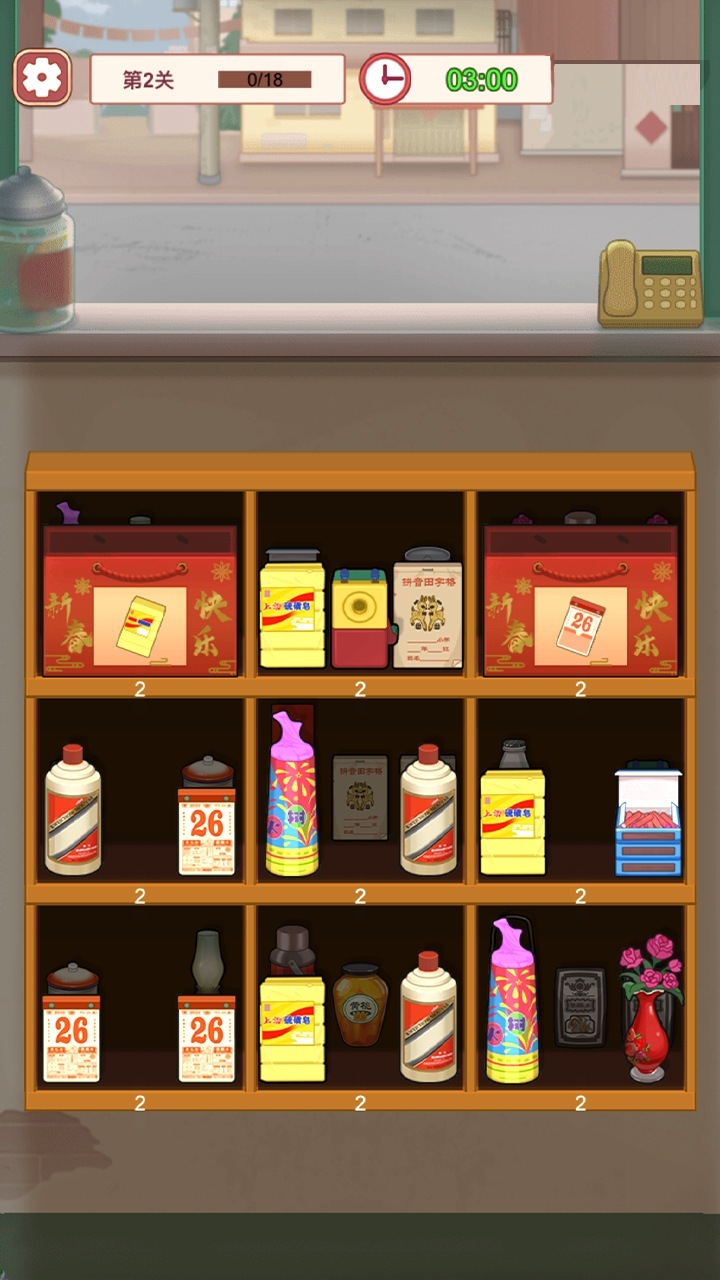Select the ungreyed pinyin notebook beside the sharpener
Viewport: 720px width, 1280px height.
pyautogui.click(x=428, y=612)
